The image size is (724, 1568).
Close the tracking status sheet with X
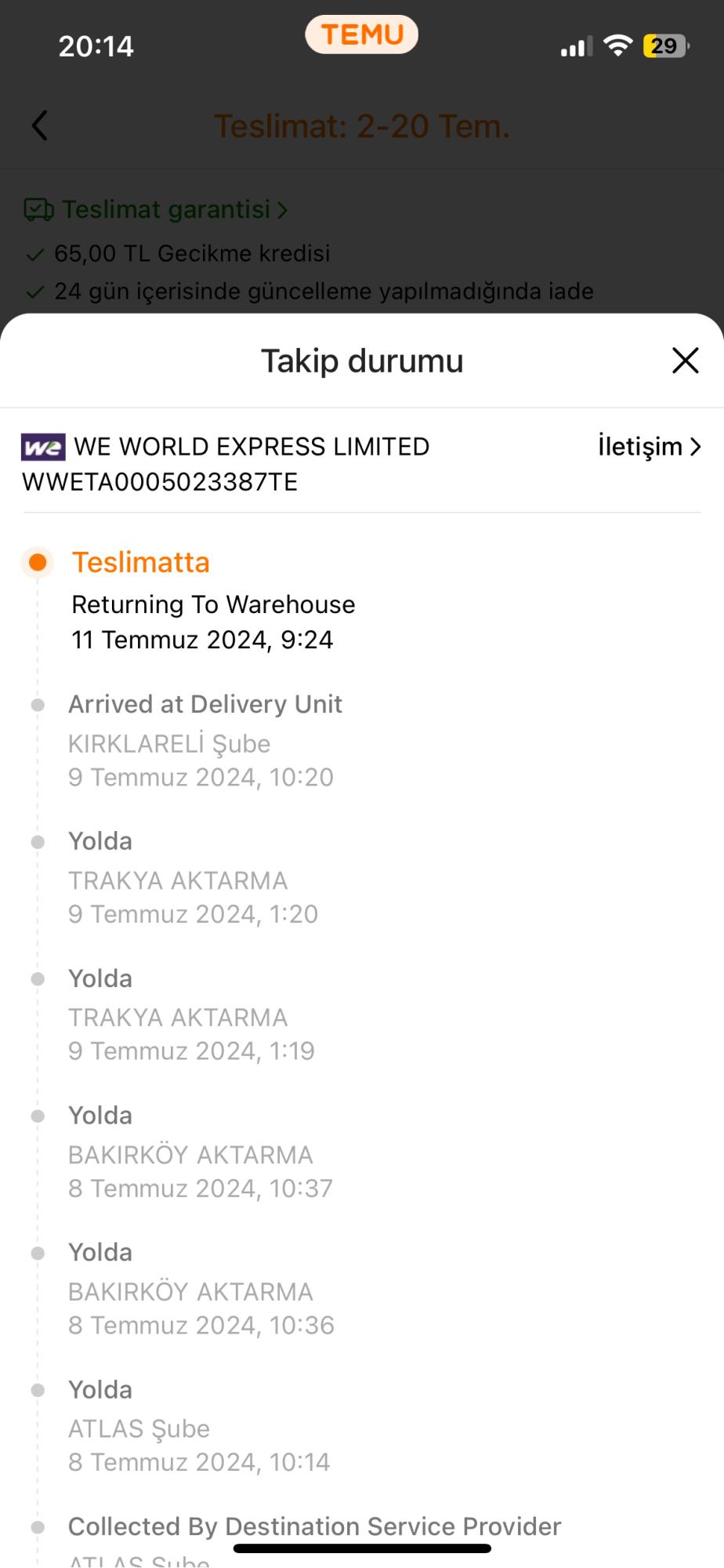pos(684,360)
